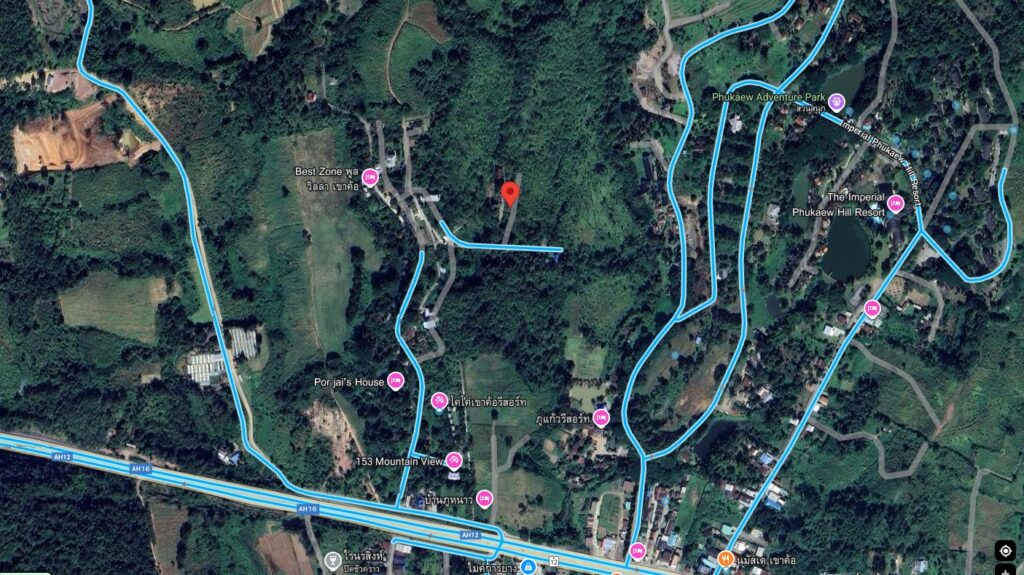This screenshot has height=575, width=1024.
Task: Open Best Zone pool villa place marker
Action: coord(369,177)
